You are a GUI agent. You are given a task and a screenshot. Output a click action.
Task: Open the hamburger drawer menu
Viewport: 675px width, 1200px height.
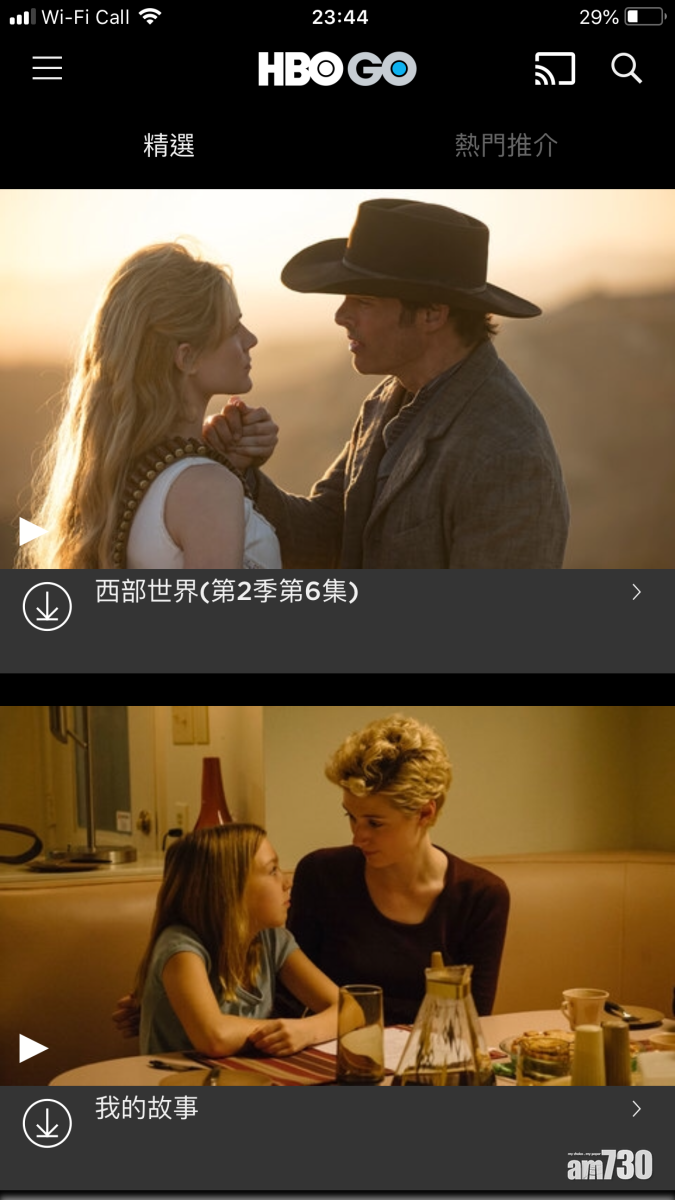[x=47, y=68]
